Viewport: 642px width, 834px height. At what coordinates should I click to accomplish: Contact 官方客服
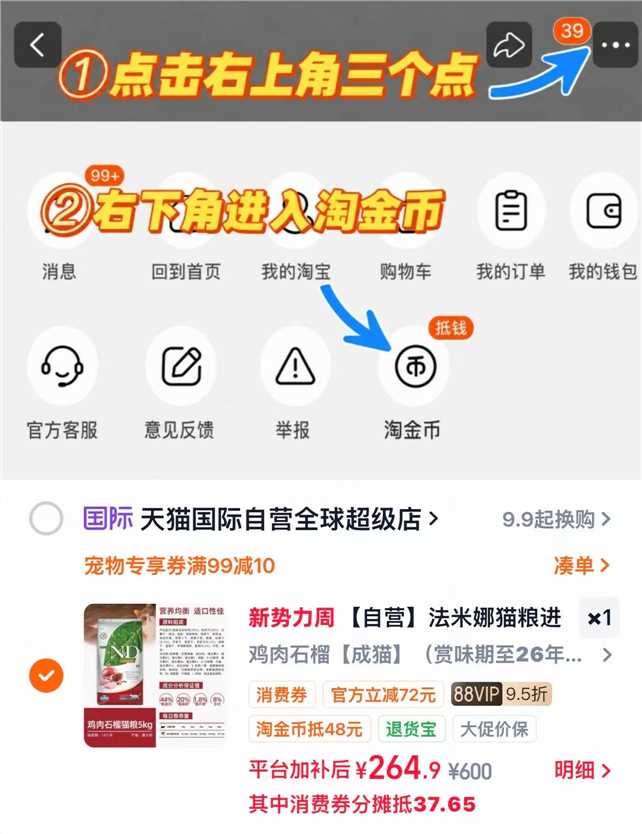(62, 384)
